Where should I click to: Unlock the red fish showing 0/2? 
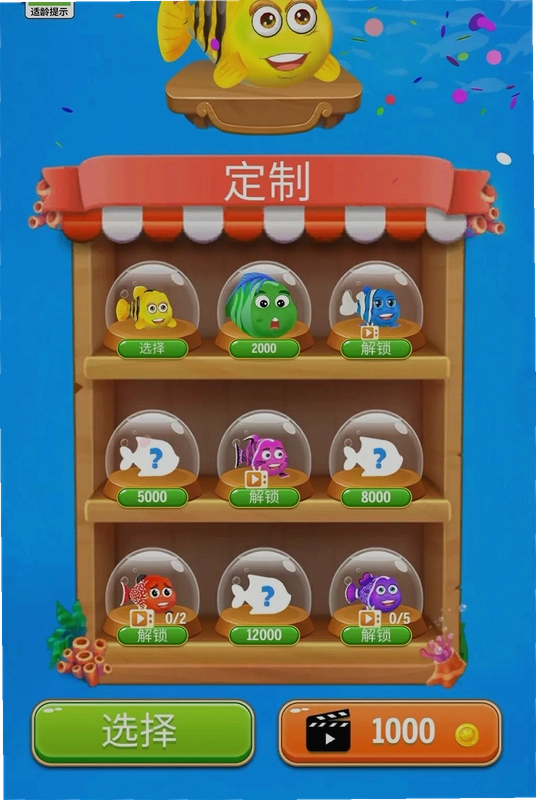point(152,635)
